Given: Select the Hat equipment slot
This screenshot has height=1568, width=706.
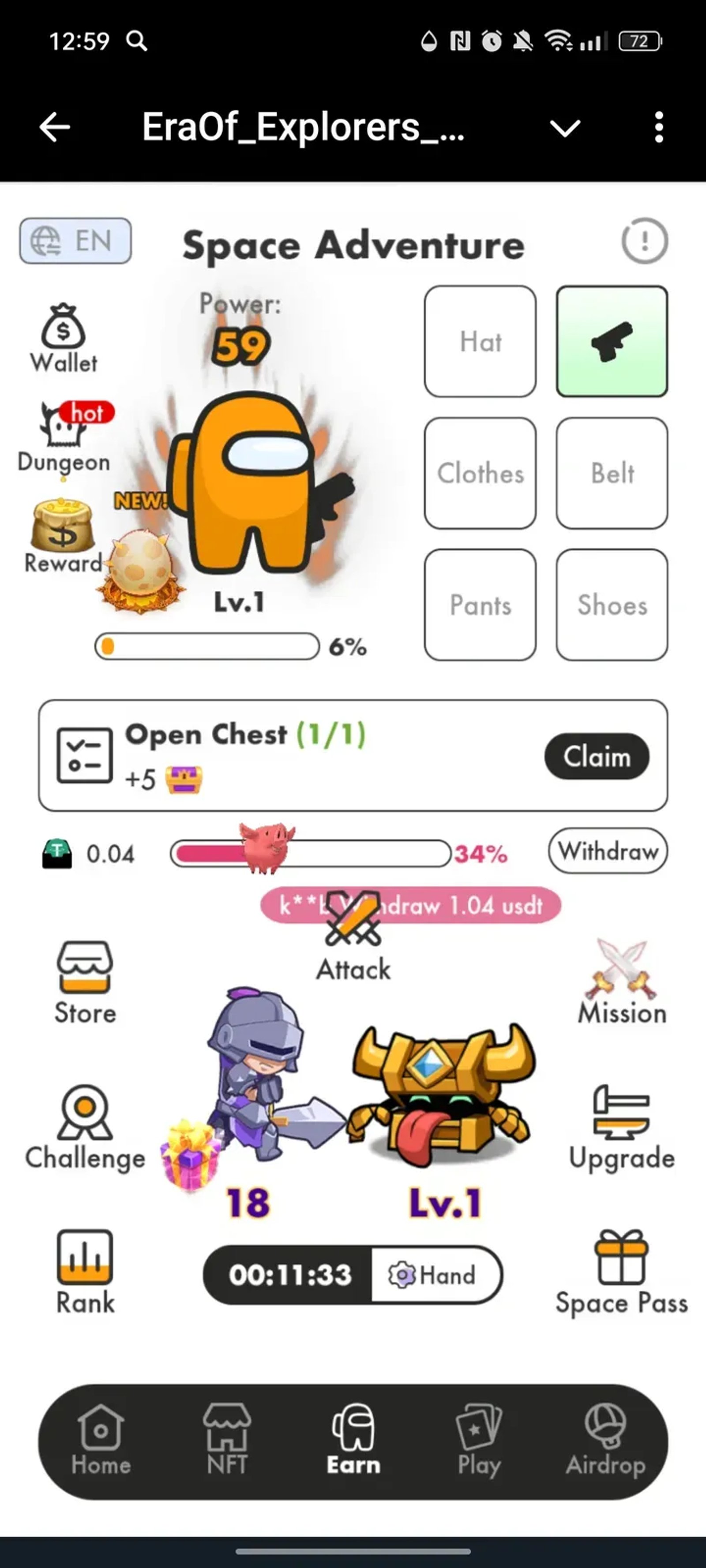Looking at the screenshot, I should tap(480, 341).
